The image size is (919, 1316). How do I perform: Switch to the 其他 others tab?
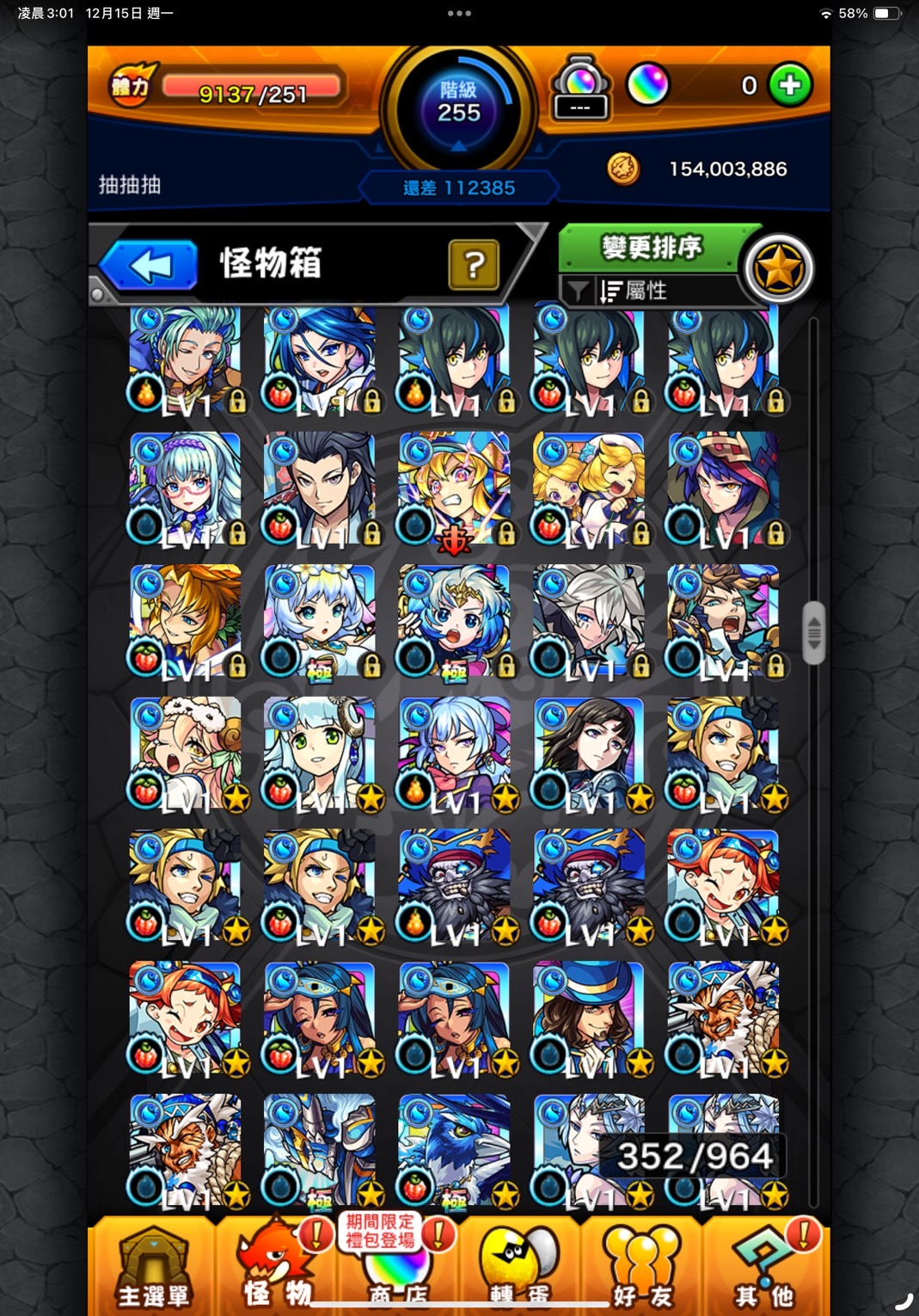763,1269
